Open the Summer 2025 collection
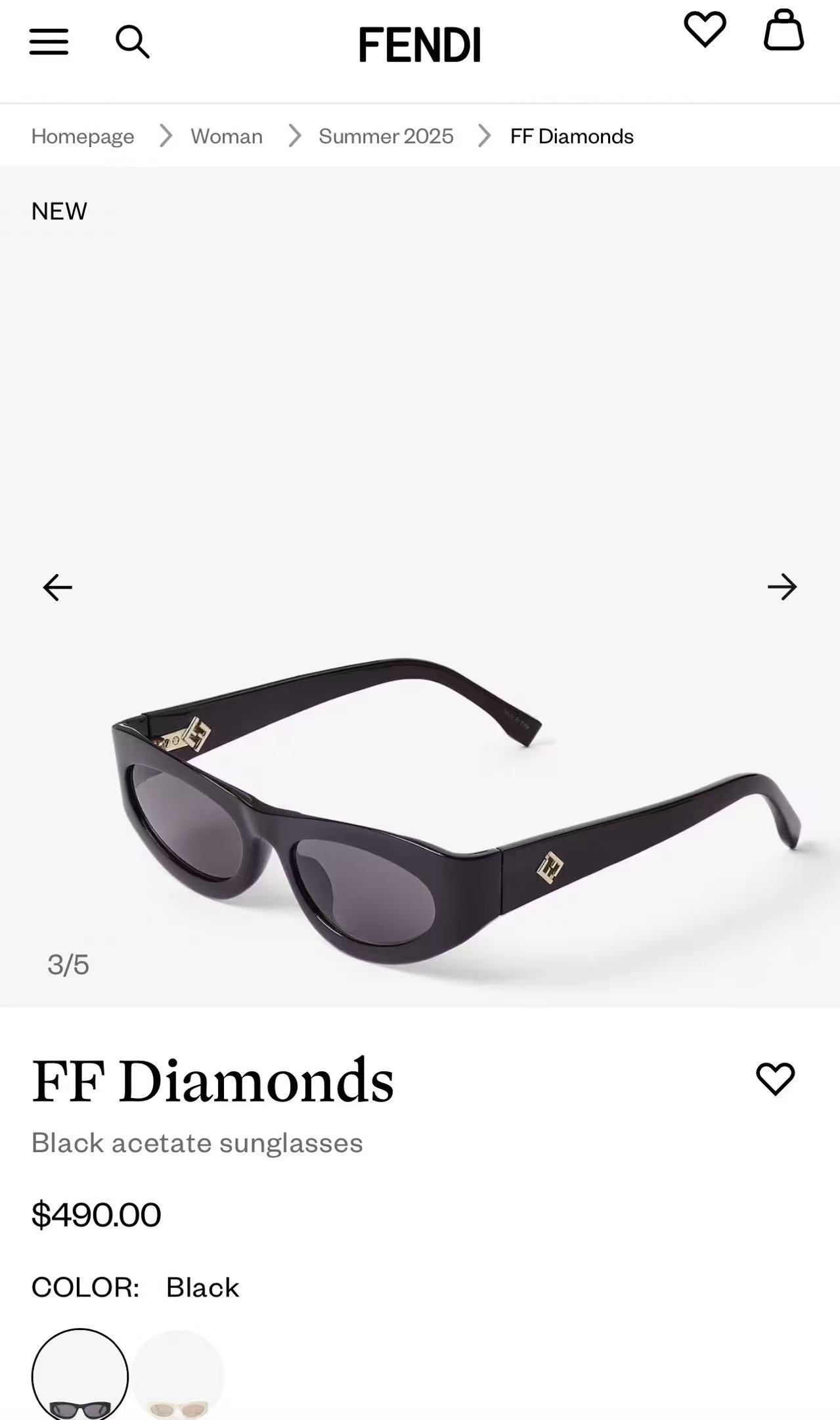This screenshot has width=840, height=1420. 386,136
